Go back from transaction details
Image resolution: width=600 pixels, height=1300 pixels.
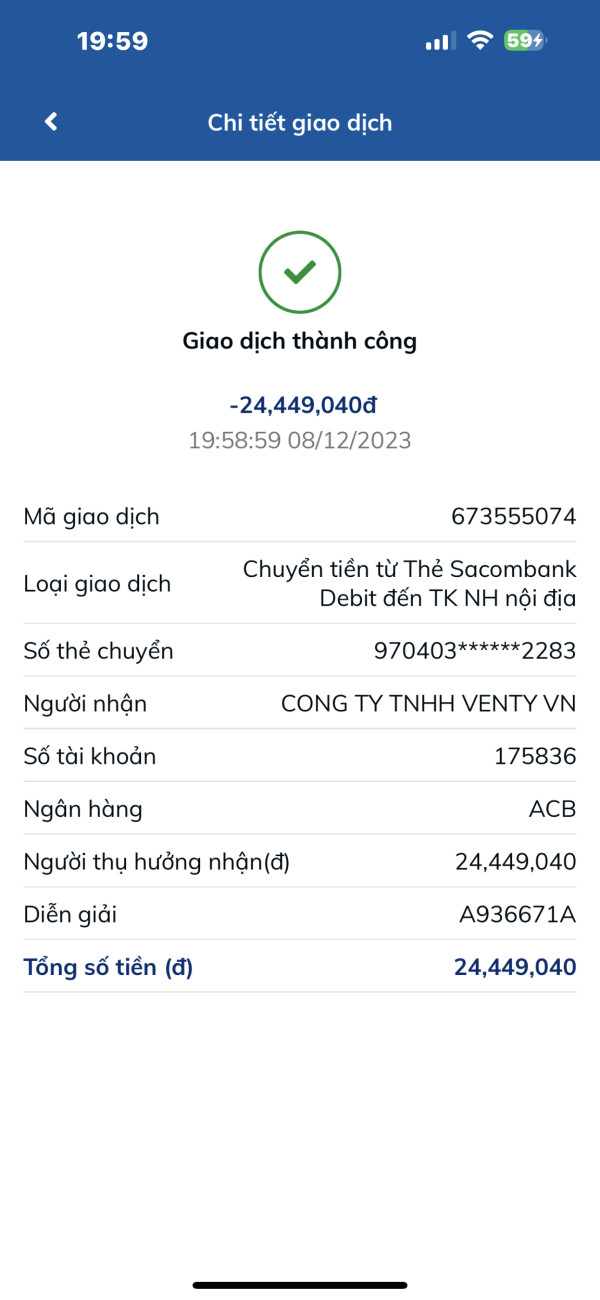point(51,122)
